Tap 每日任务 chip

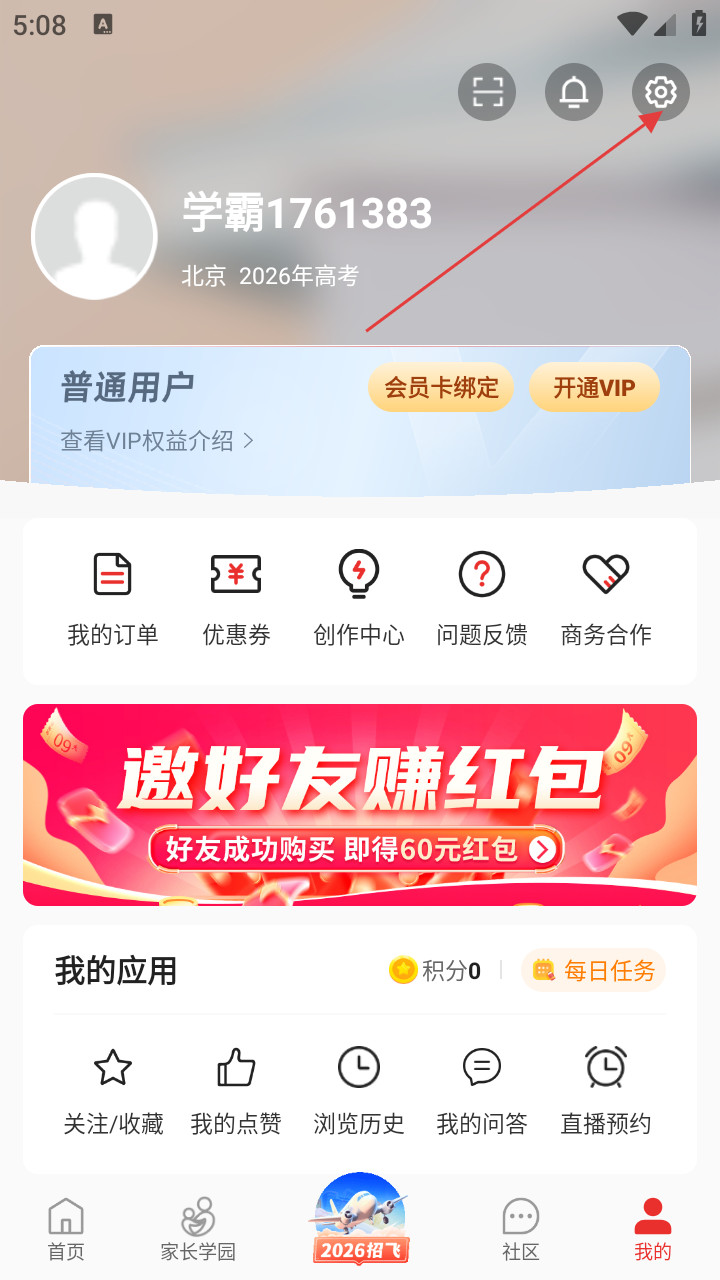point(594,970)
